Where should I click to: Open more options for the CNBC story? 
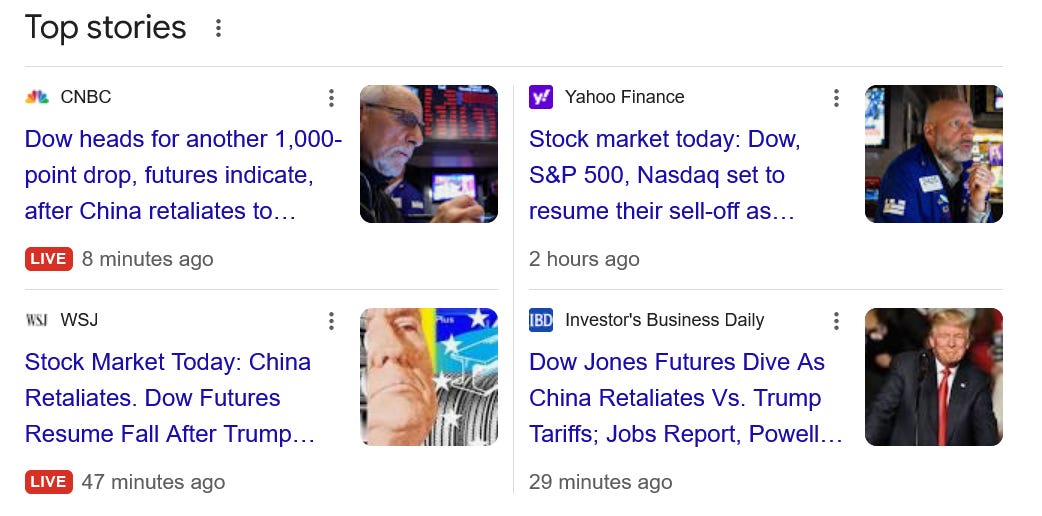pos(332,98)
